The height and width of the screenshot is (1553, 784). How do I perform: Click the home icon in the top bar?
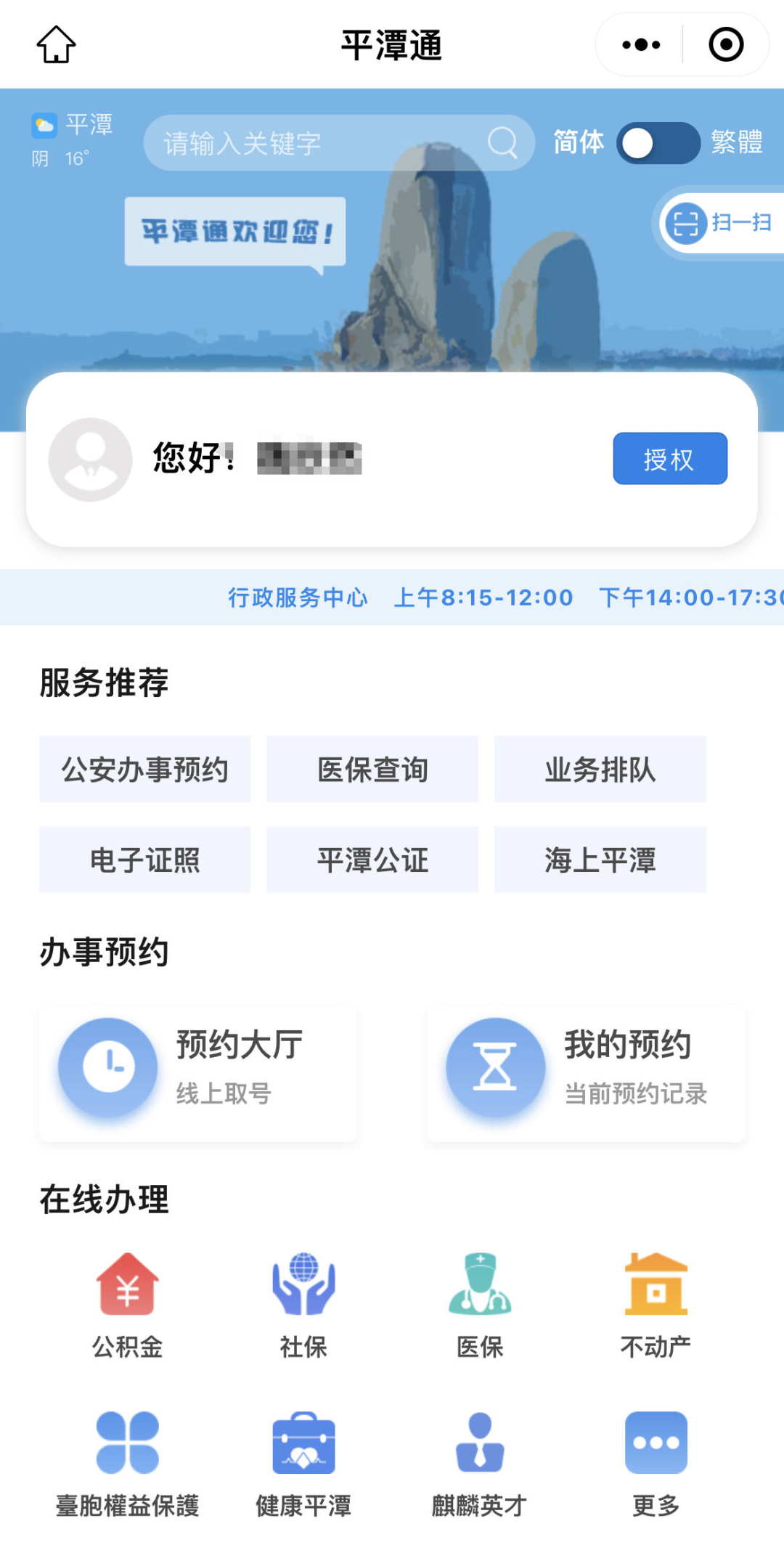54,44
